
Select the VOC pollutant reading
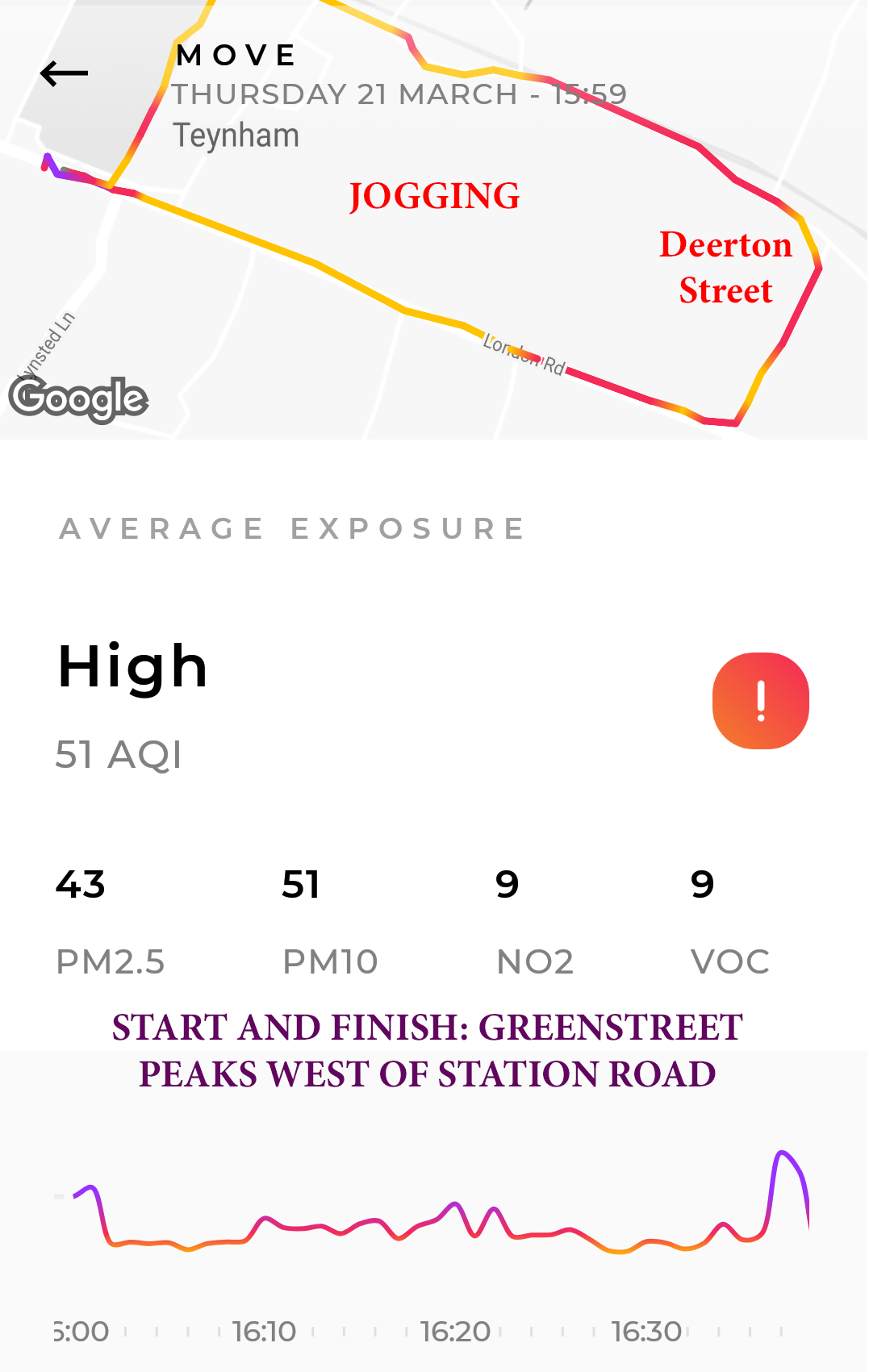729,922
